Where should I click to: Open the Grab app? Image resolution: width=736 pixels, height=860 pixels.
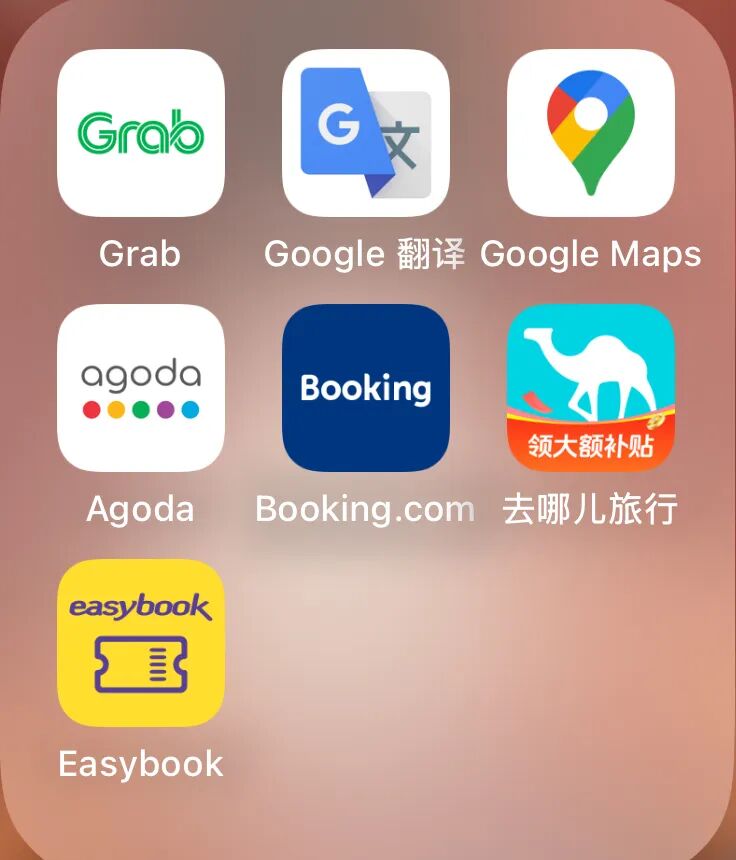[x=141, y=133]
